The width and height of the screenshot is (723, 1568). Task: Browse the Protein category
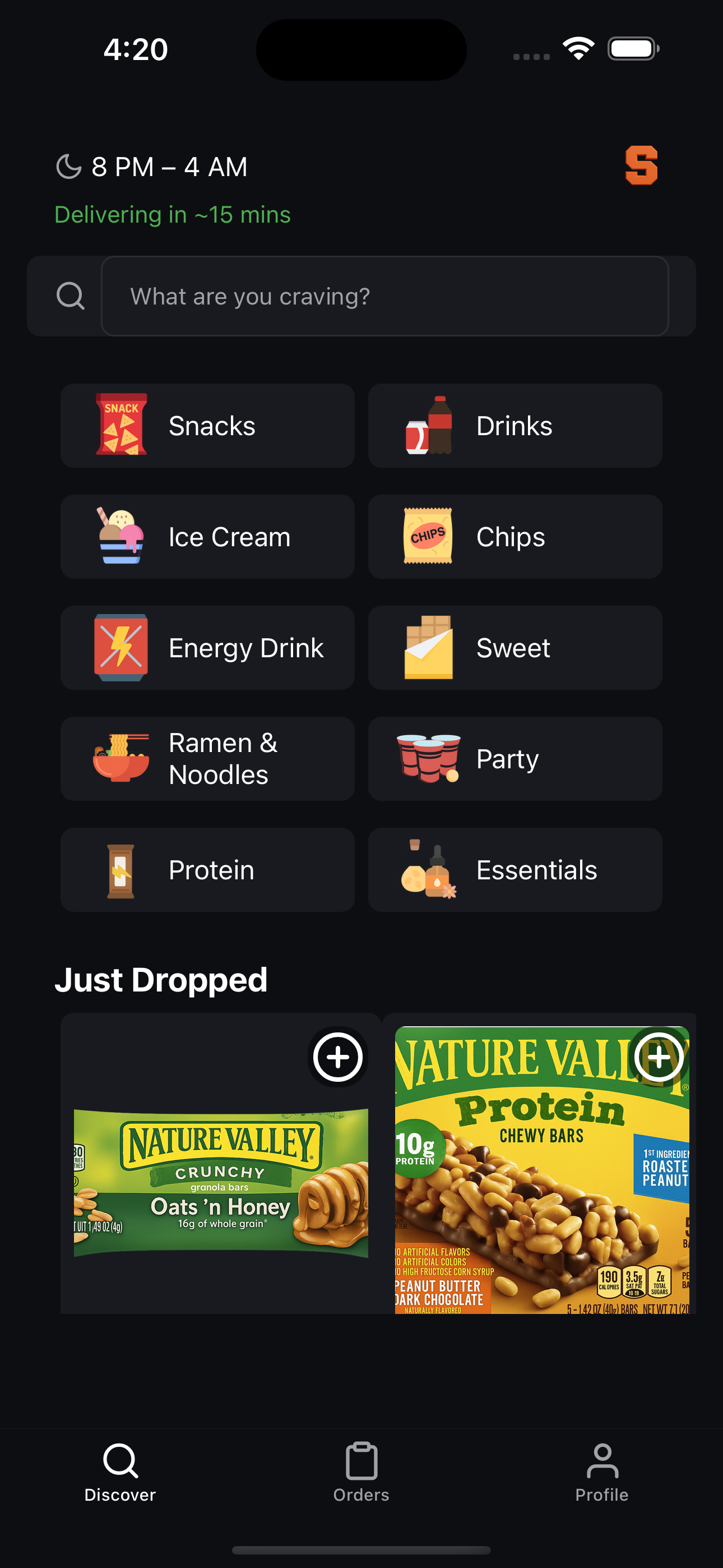pos(207,869)
